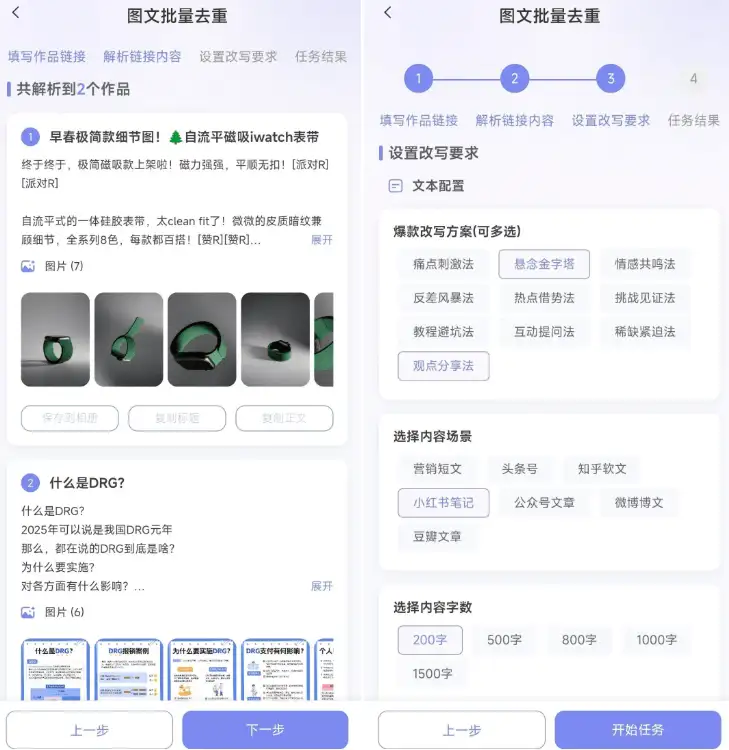The image size is (729, 750).
Task: Select the 公众号文章 scene
Action: coord(544,502)
